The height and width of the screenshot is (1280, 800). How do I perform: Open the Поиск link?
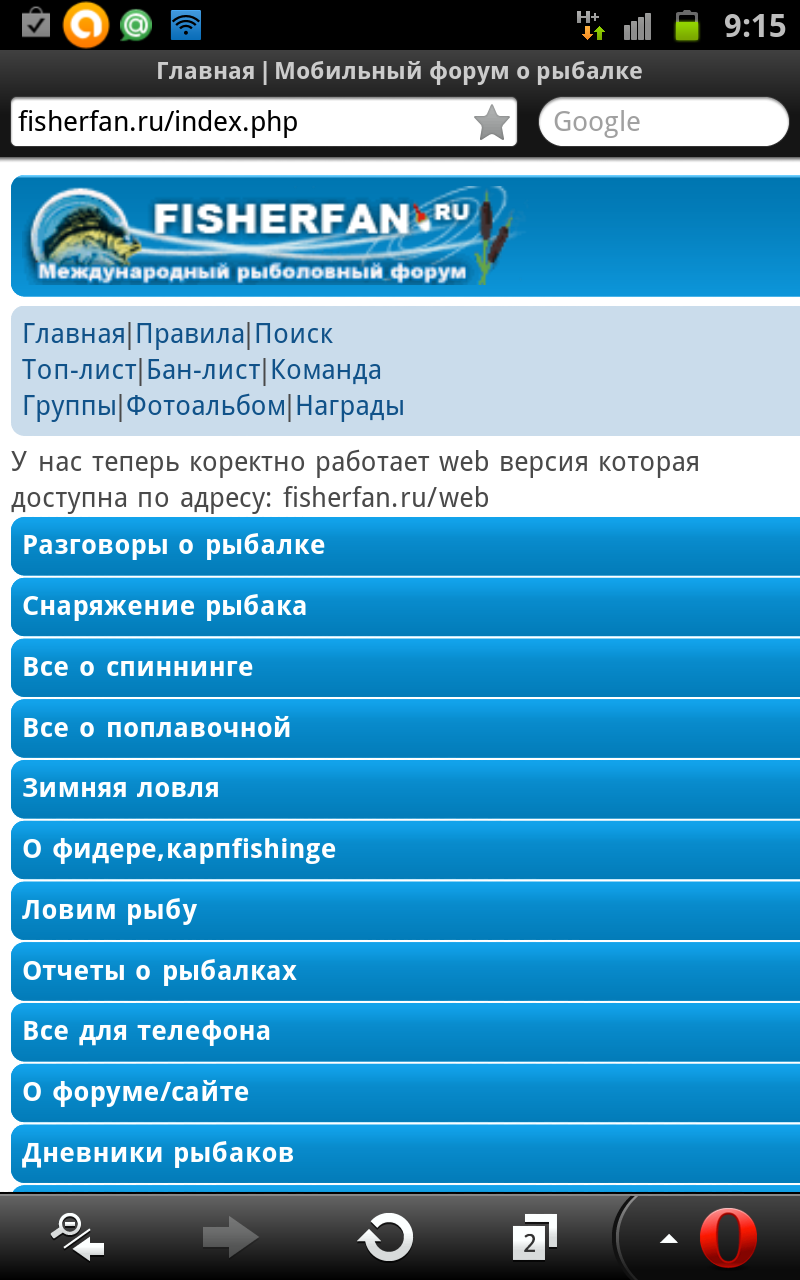[x=293, y=334]
